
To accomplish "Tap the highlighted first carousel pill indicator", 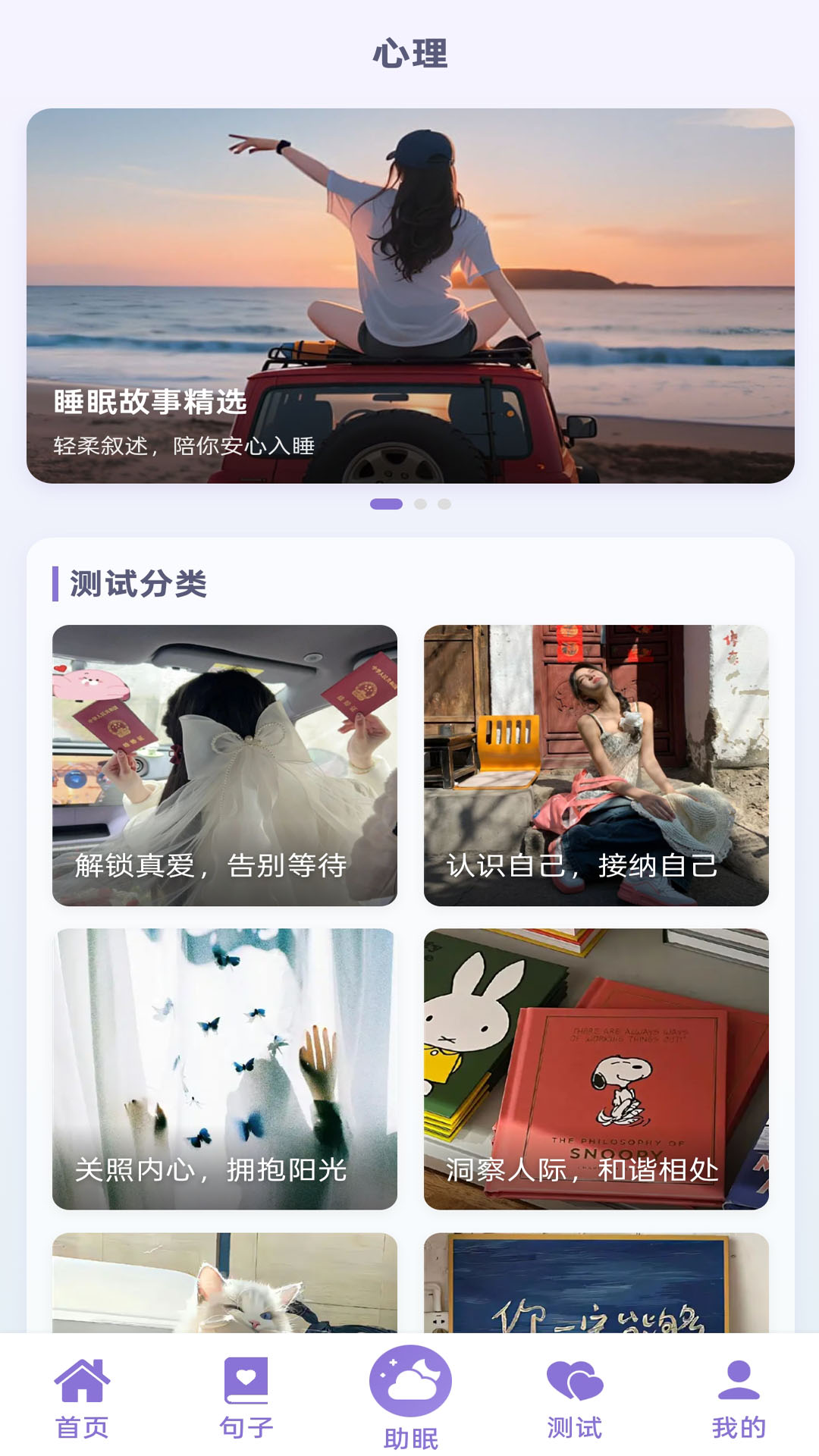I will click(x=387, y=502).
